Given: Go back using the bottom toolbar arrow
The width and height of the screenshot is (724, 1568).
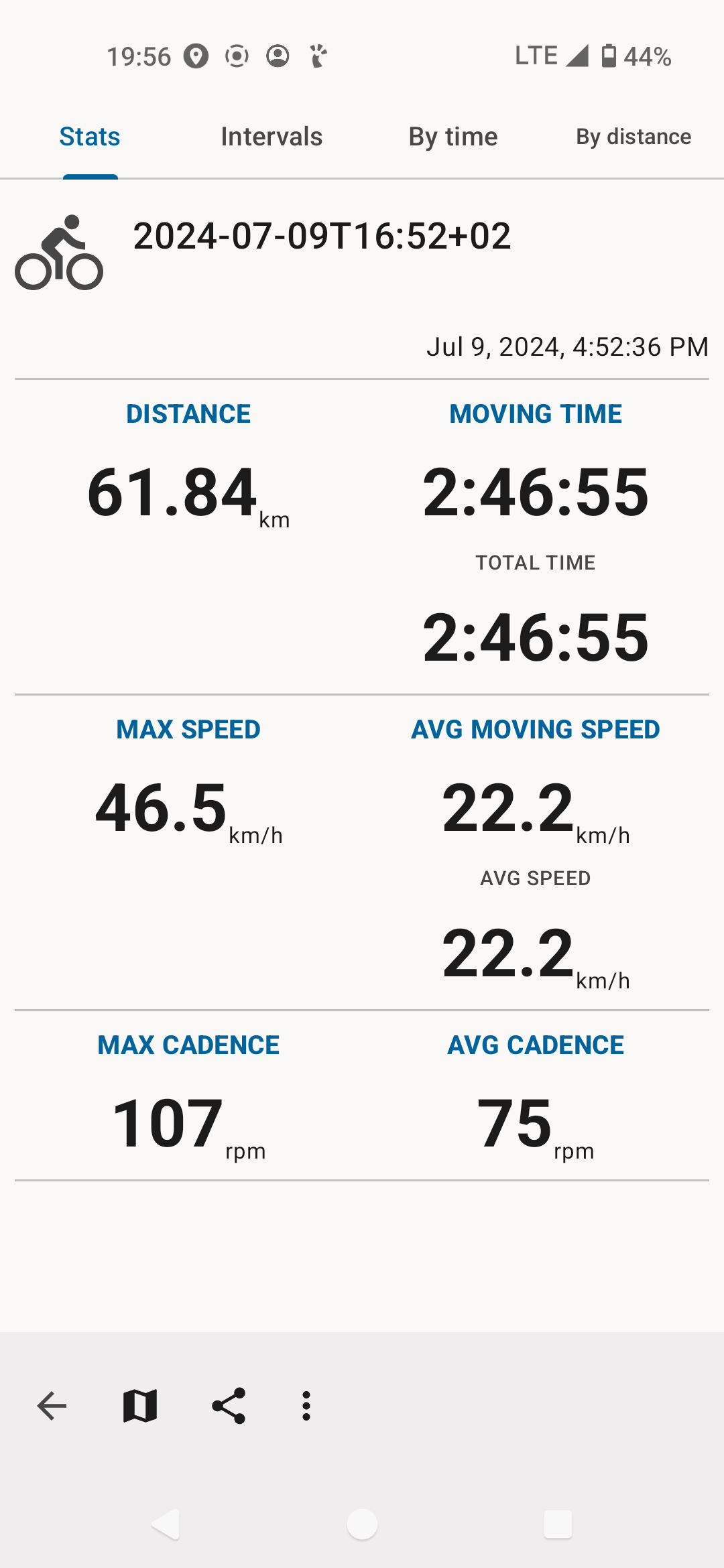Looking at the screenshot, I should 52,1406.
